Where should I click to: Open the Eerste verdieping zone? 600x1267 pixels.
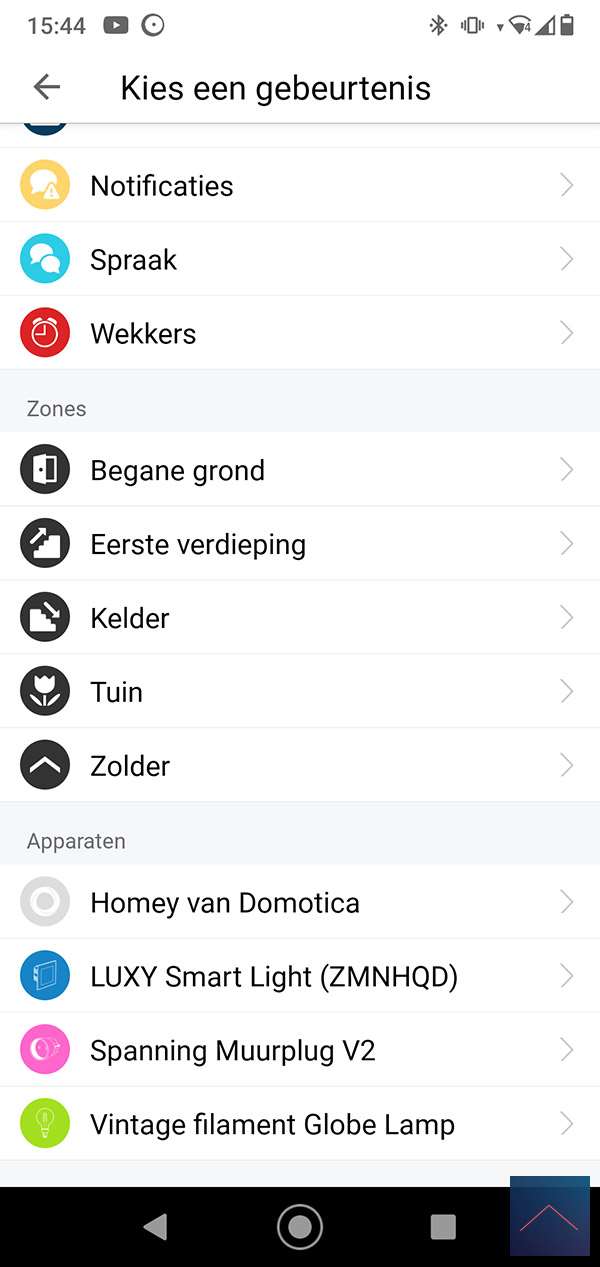coord(300,545)
